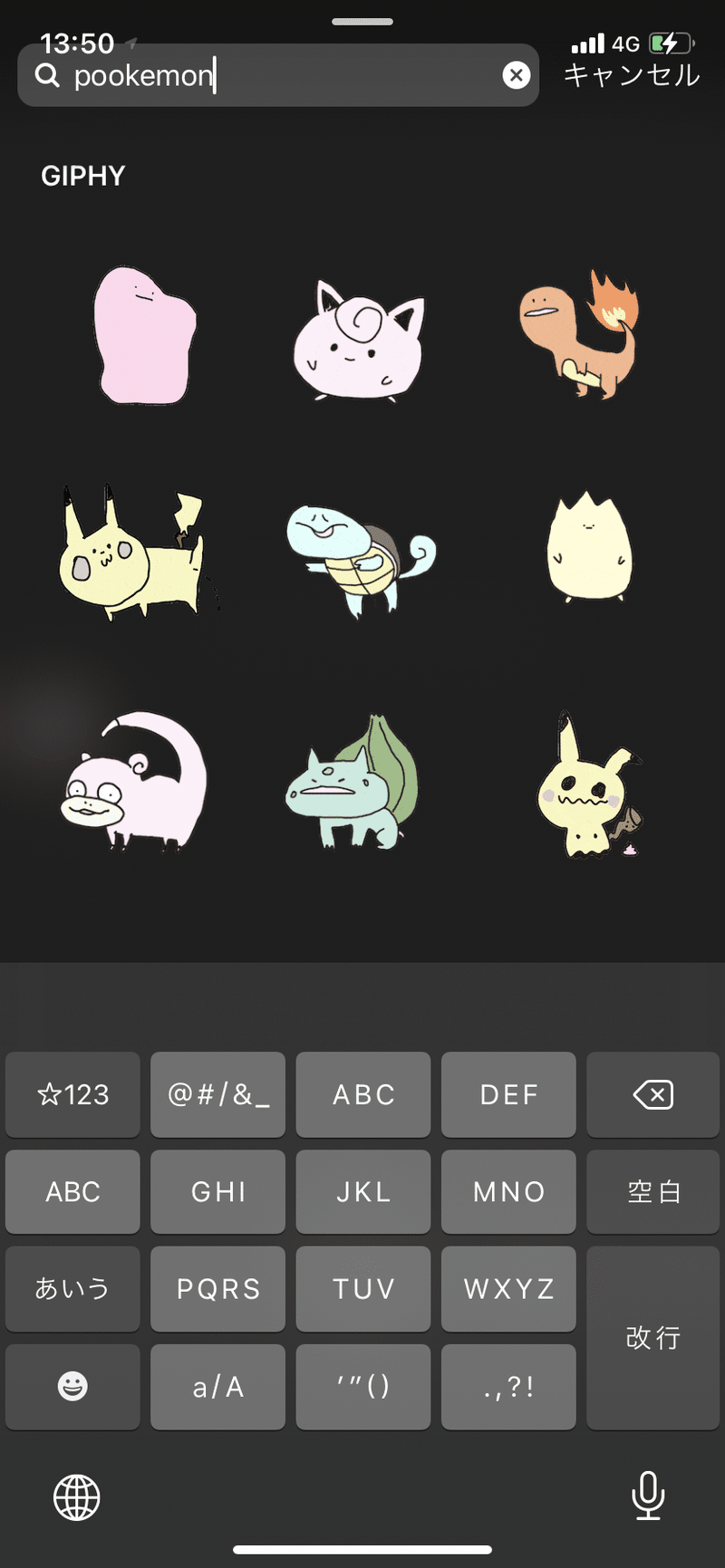This screenshot has width=725, height=1568.
Task: Switch to the ☆123 number keys
Action: 72,1095
